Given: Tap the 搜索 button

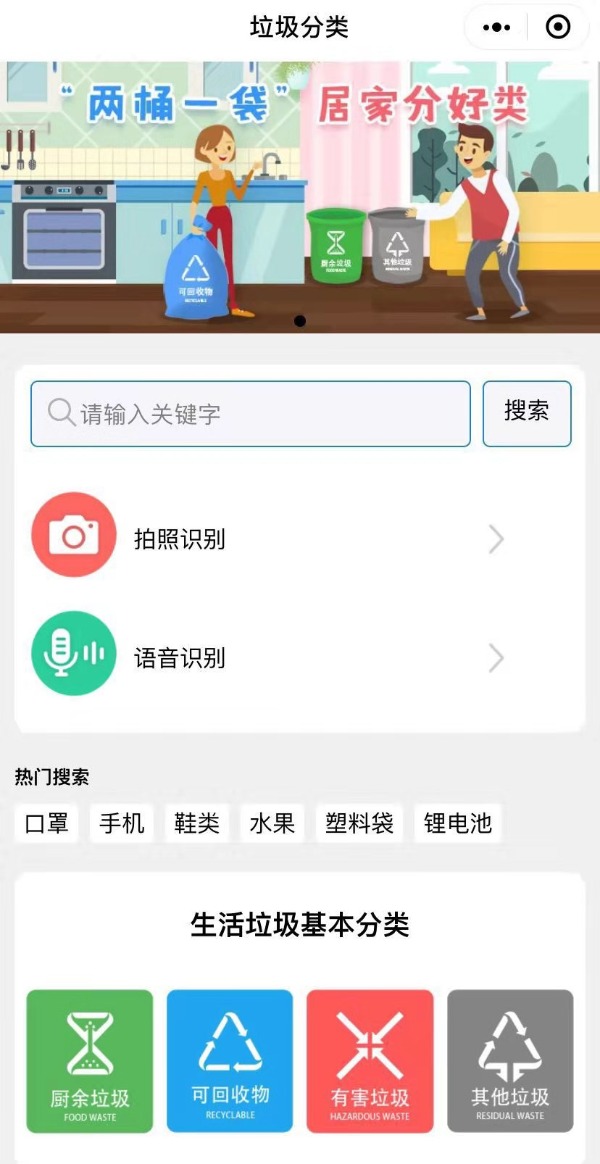Looking at the screenshot, I should pyautogui.click(x=527, y=413).
